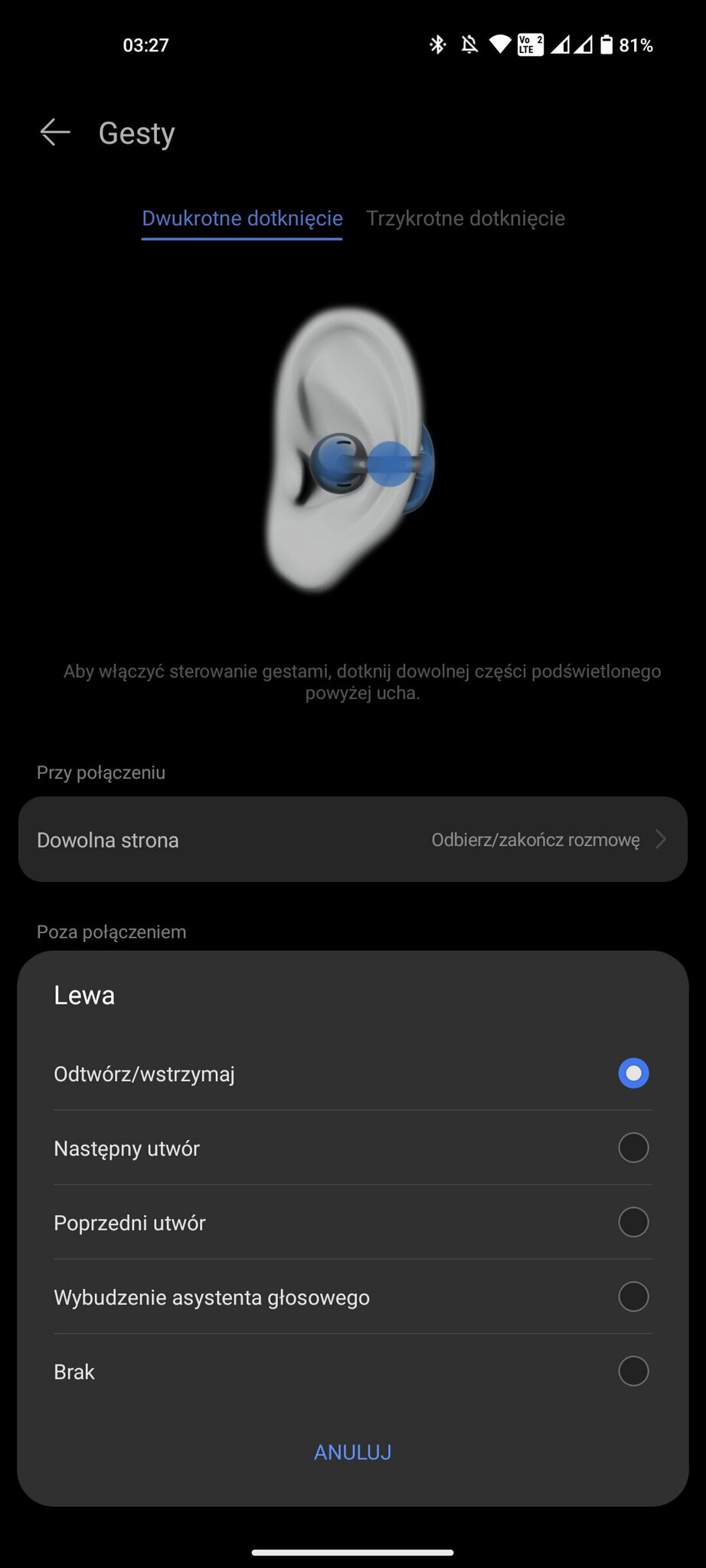Dismiss dialog with ANULUJ

tap(352, 1452)
